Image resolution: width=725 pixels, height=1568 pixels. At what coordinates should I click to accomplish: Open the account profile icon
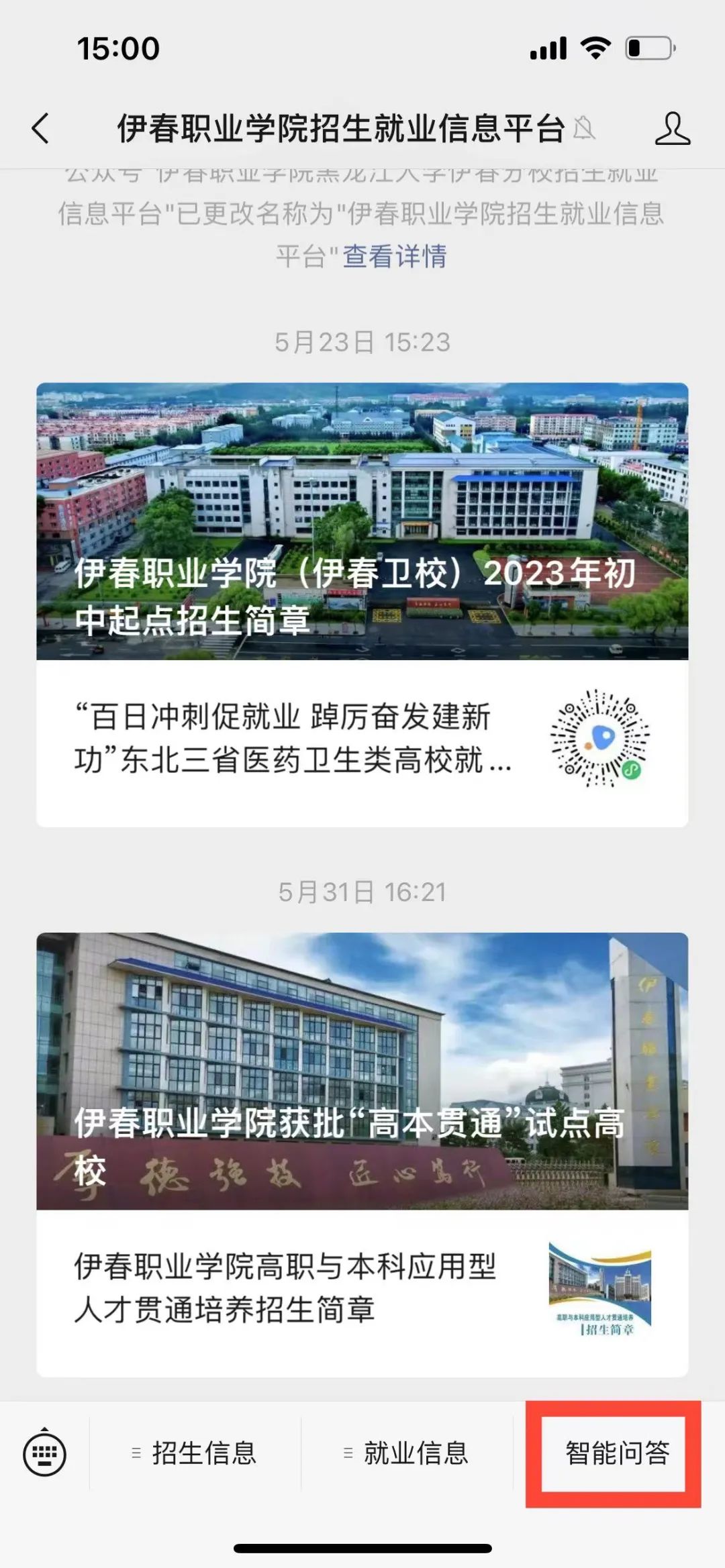(x=672, y=128)
